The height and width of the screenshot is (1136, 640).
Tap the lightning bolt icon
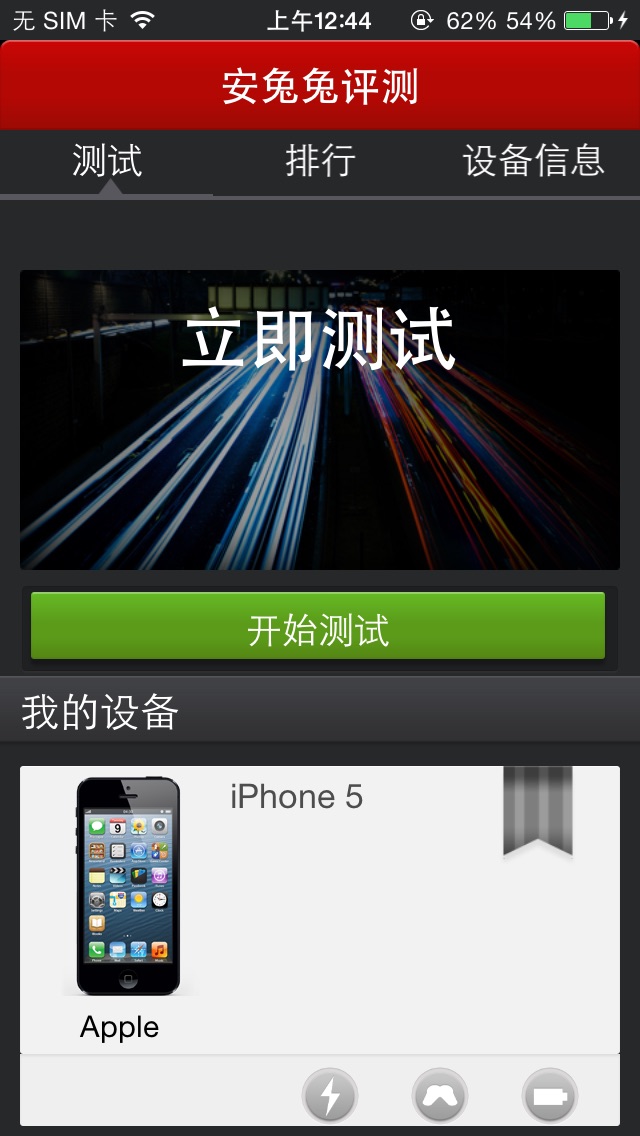[x=330, y=1097]
